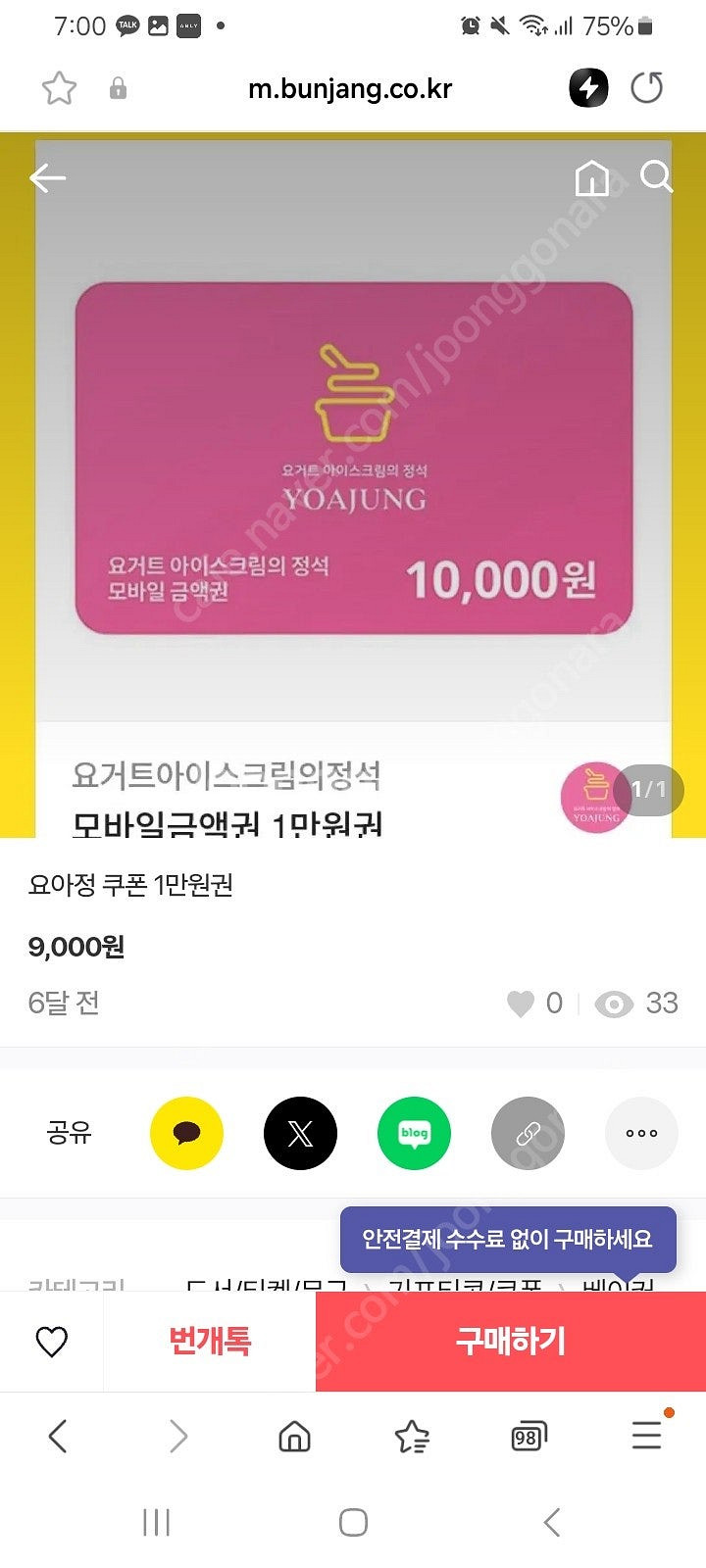Start a 번개톡 chat with the seller
The width and height of the screenshot is (706, 1568).
pos(209,1341)
